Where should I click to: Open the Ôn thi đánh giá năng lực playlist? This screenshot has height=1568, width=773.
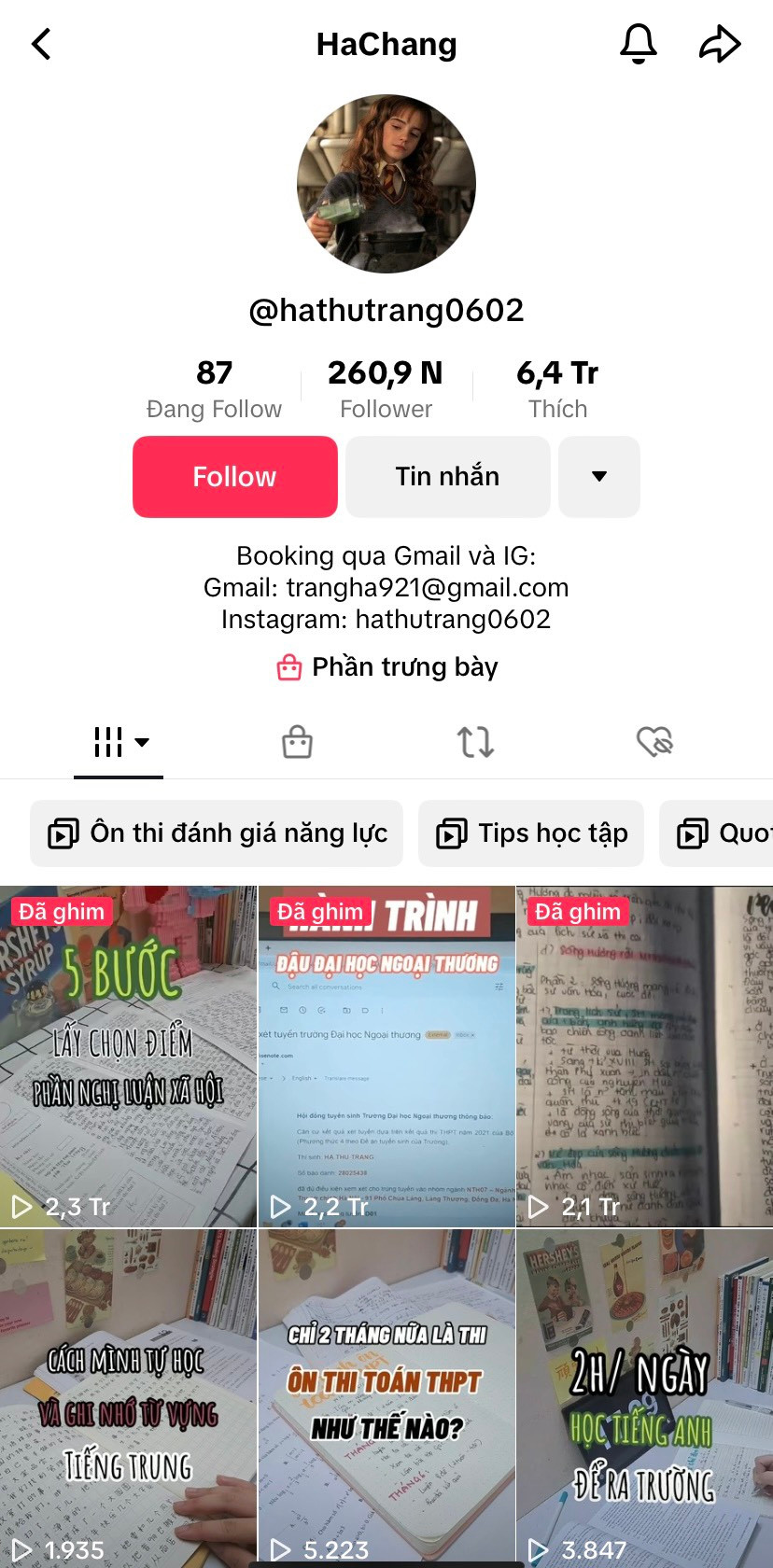point(218,833)
